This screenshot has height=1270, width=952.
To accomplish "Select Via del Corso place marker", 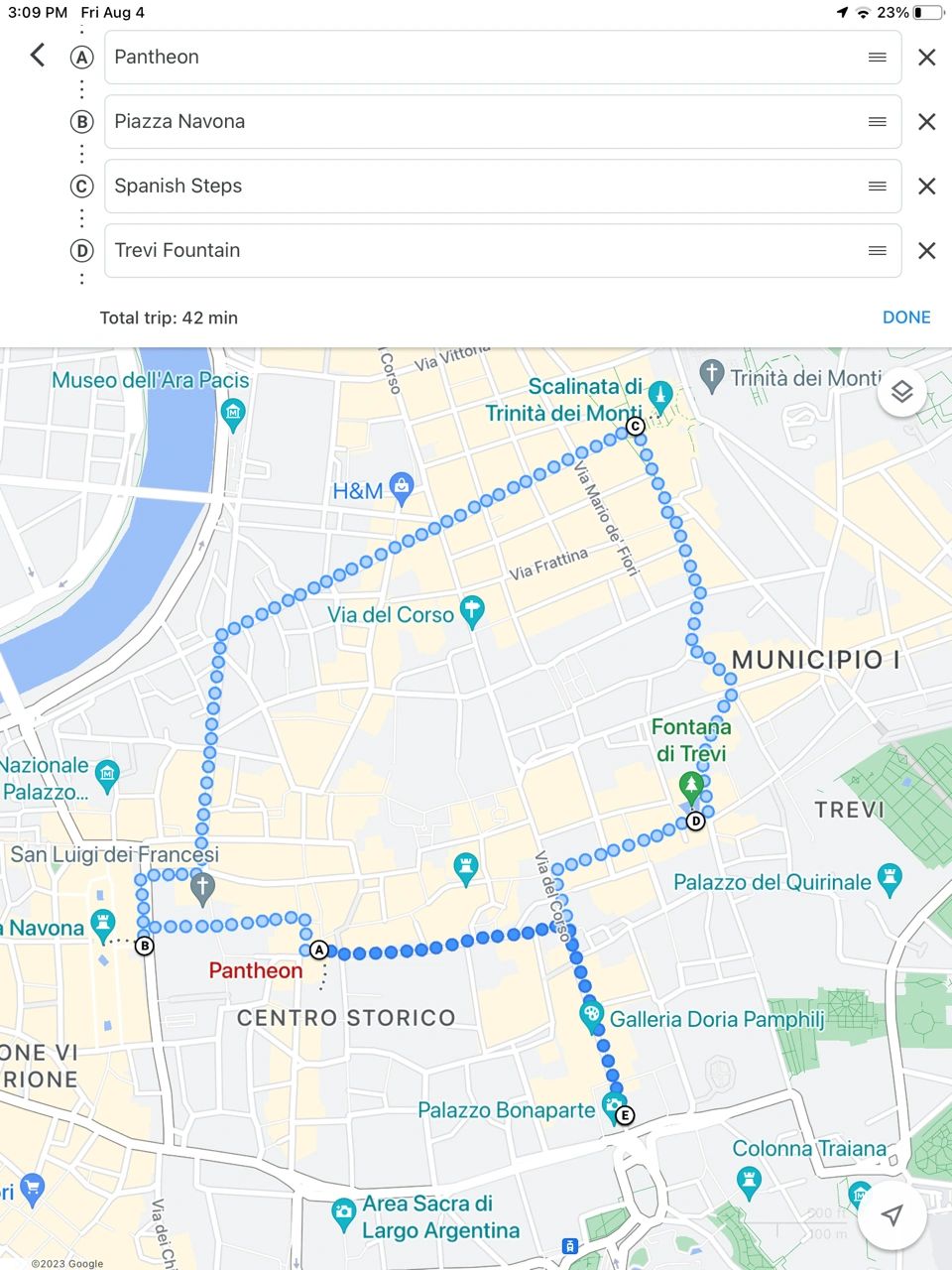I will 473,611.
